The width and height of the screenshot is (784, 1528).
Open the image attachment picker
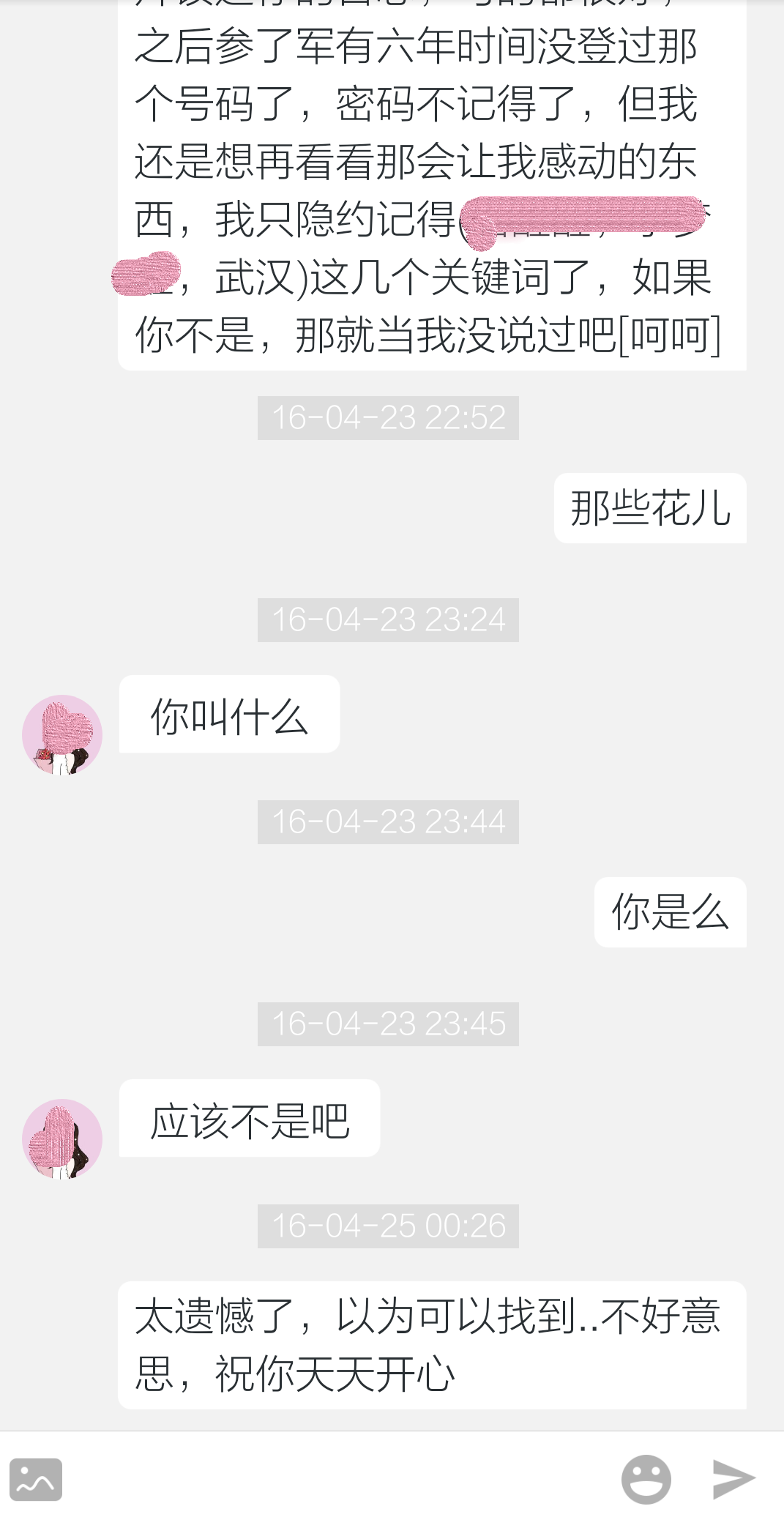[x=35, y=1479]
